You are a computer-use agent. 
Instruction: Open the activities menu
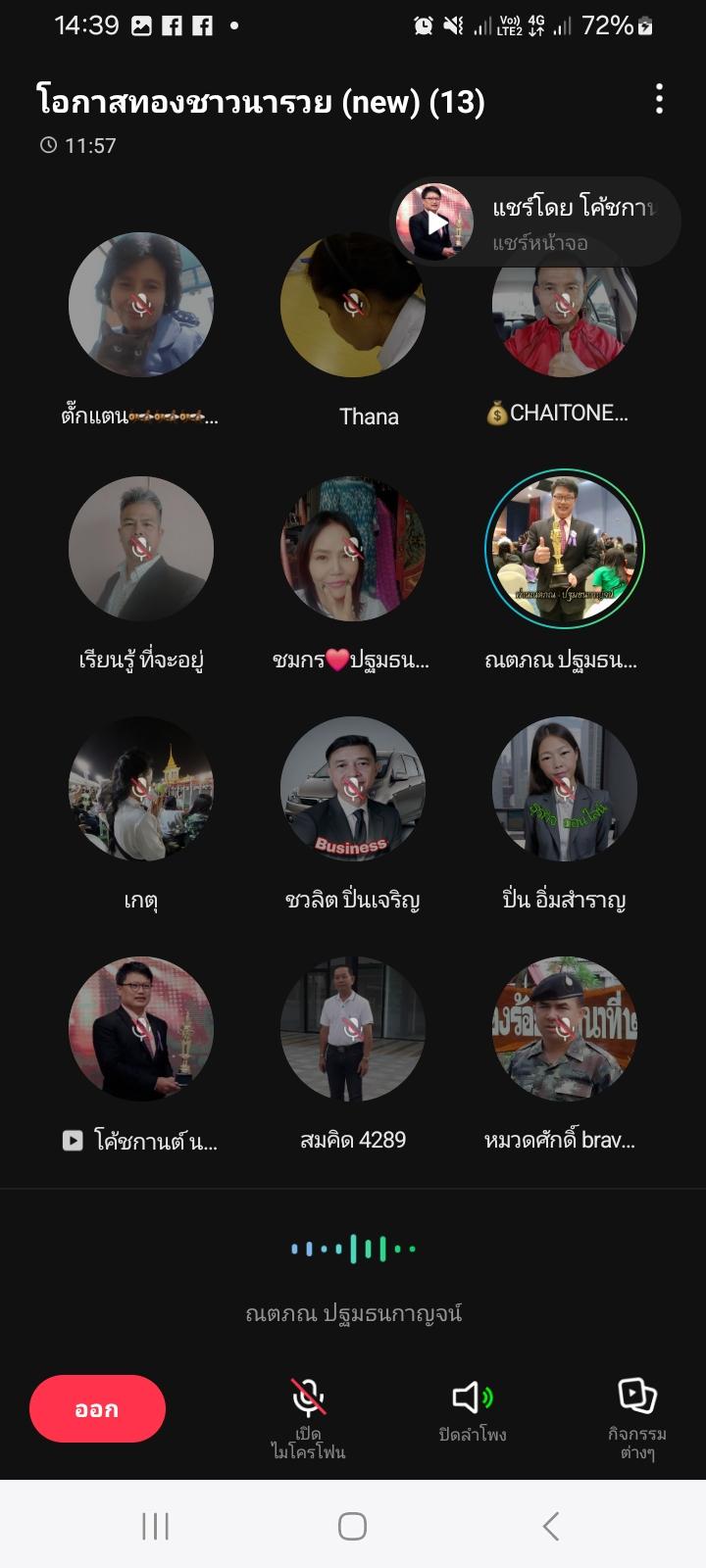pos(637,1418)
